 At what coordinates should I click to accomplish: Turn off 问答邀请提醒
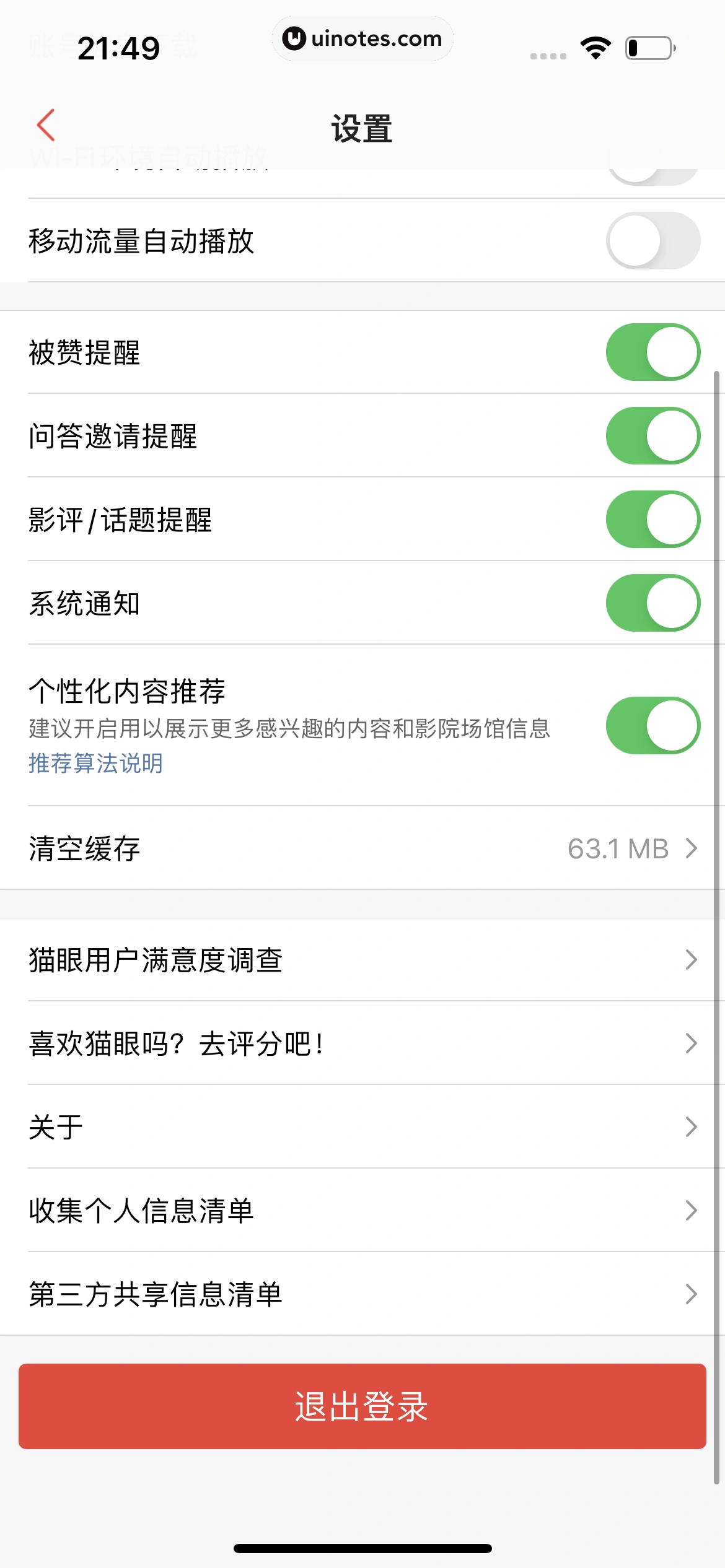(x=651, y=435)
